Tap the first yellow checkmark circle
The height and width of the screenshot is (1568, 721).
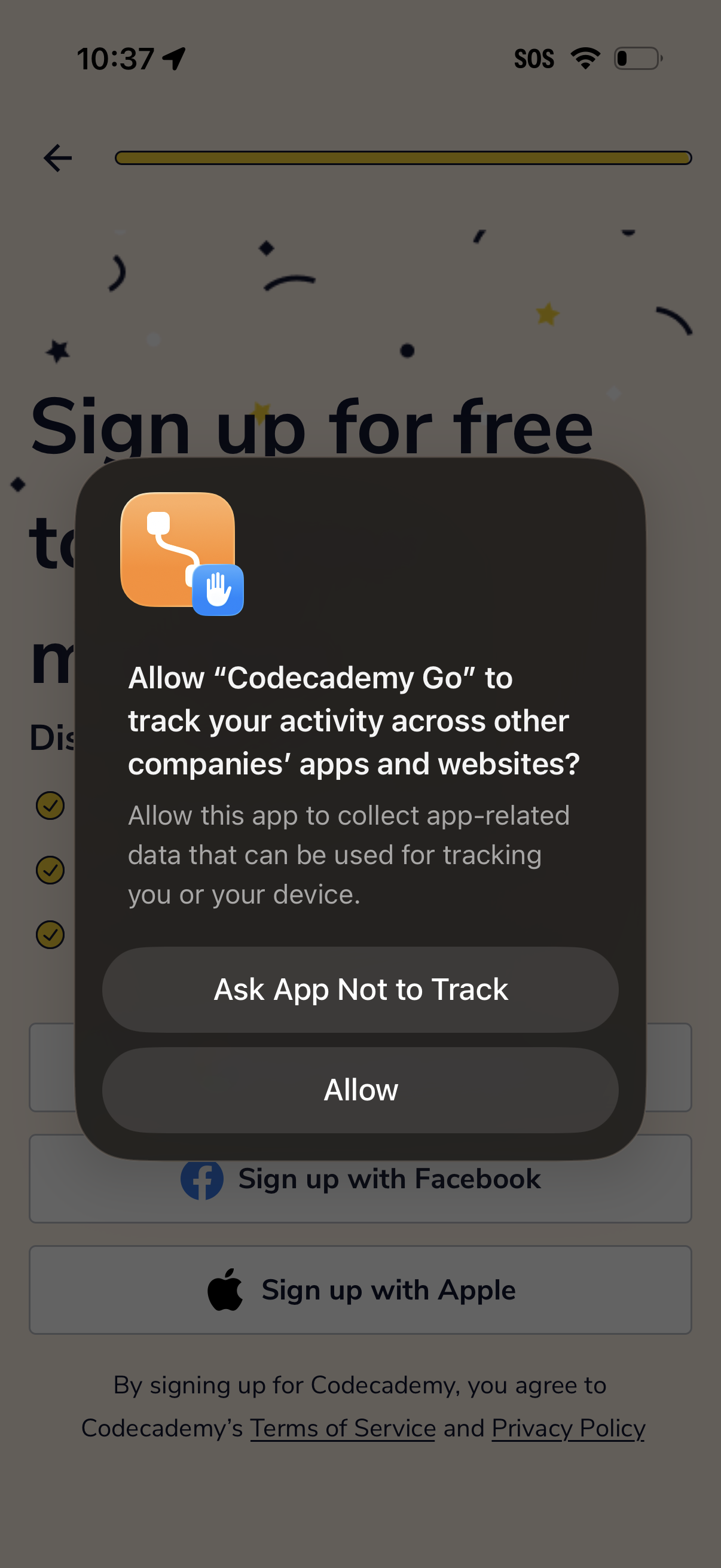click(x=49, y=805)
